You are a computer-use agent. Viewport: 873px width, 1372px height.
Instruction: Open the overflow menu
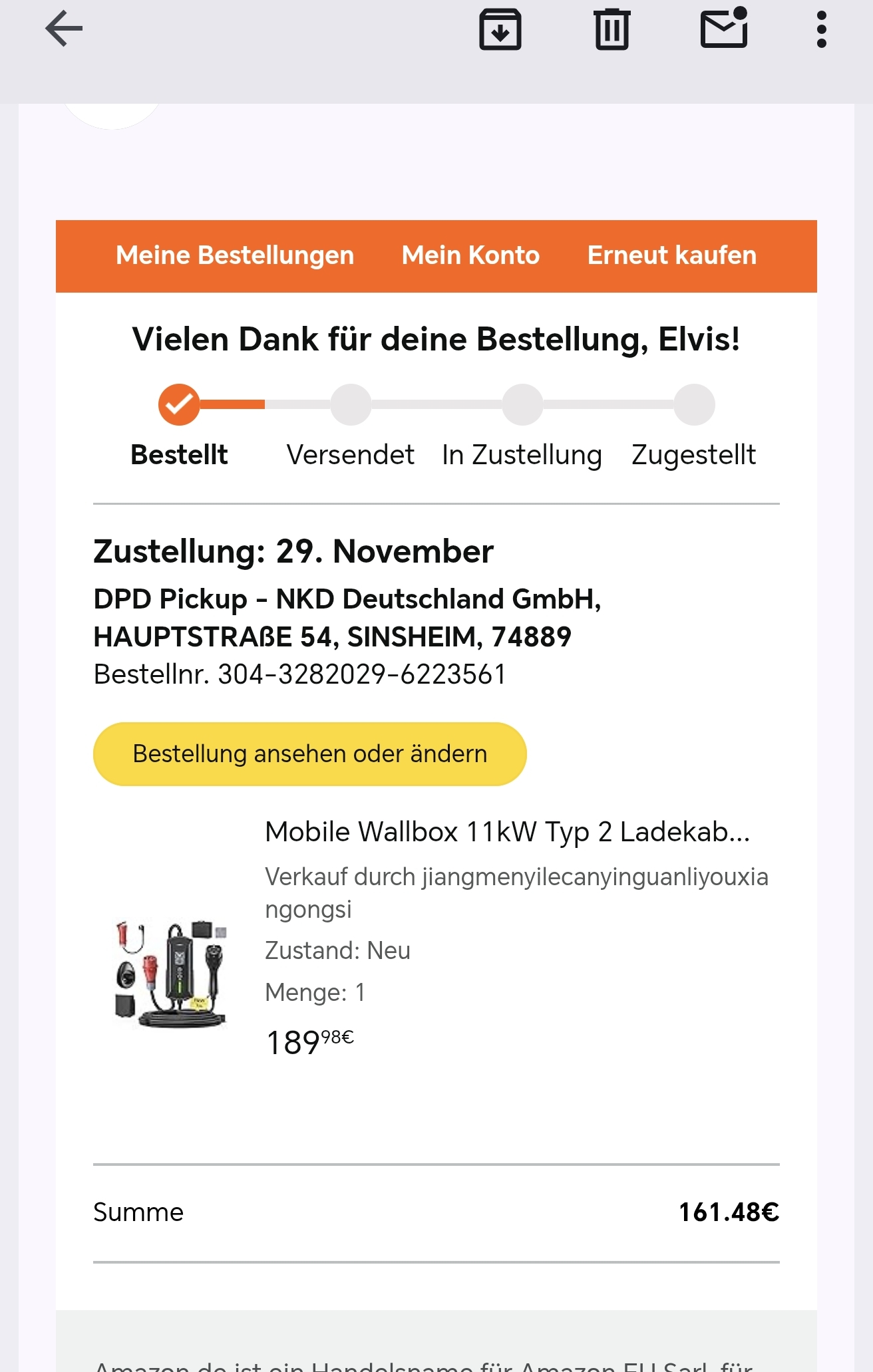click(821, 29)
